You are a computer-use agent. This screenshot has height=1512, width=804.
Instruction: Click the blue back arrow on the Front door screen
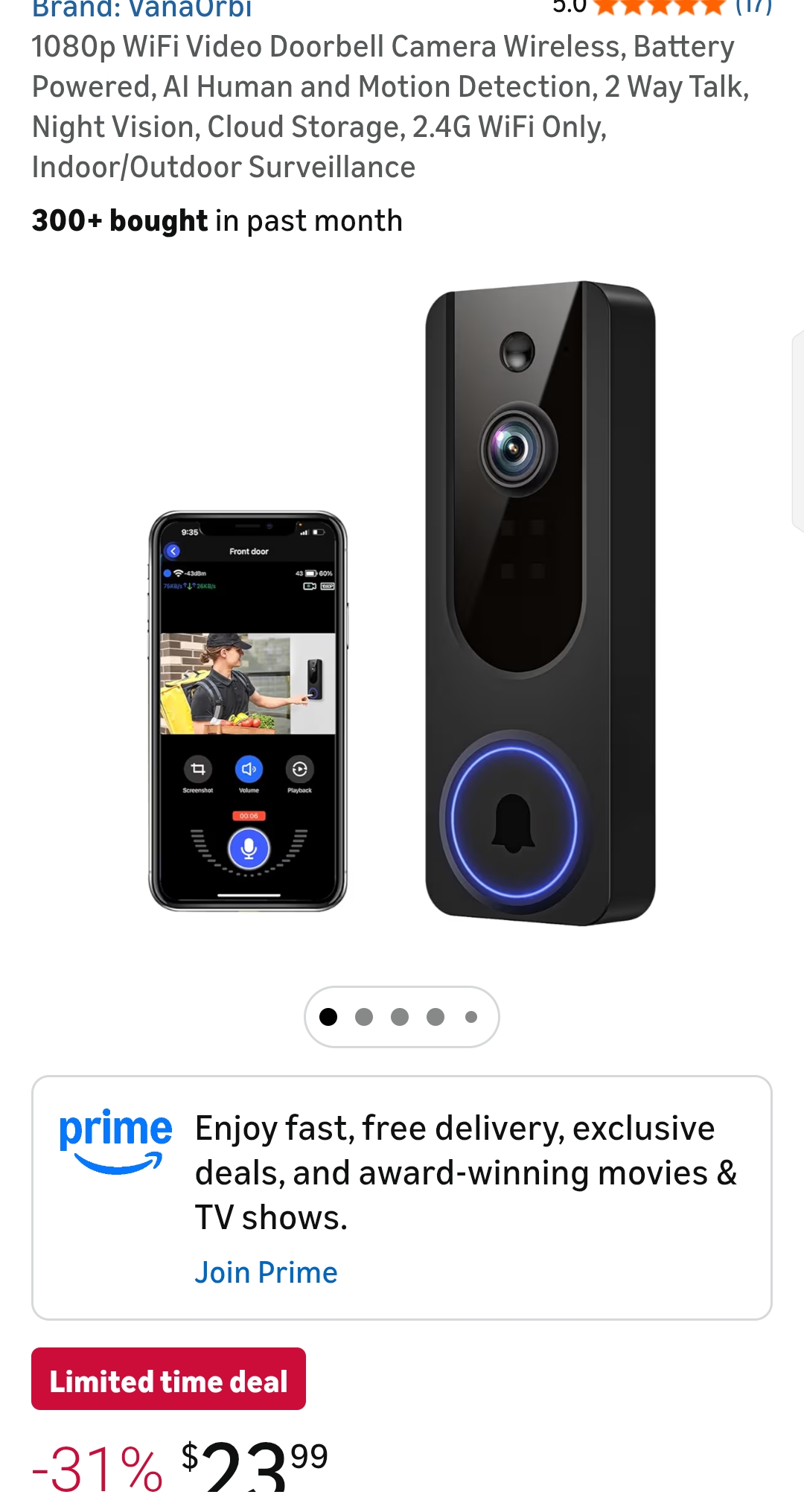coord(172,552)
